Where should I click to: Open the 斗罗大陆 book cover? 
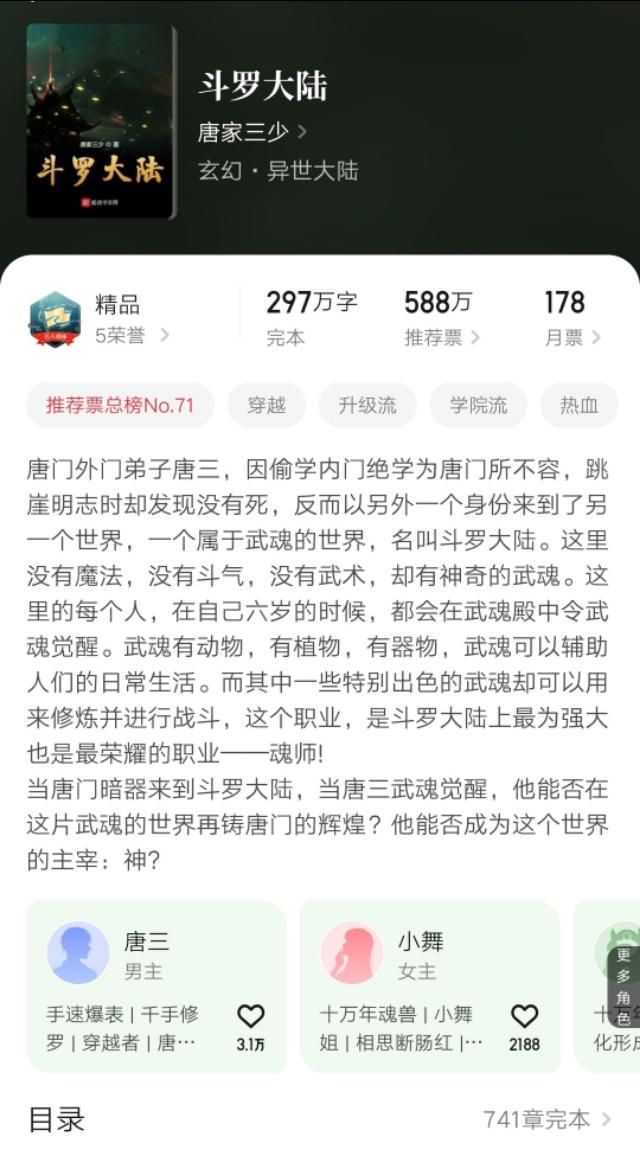coord(102,122)
